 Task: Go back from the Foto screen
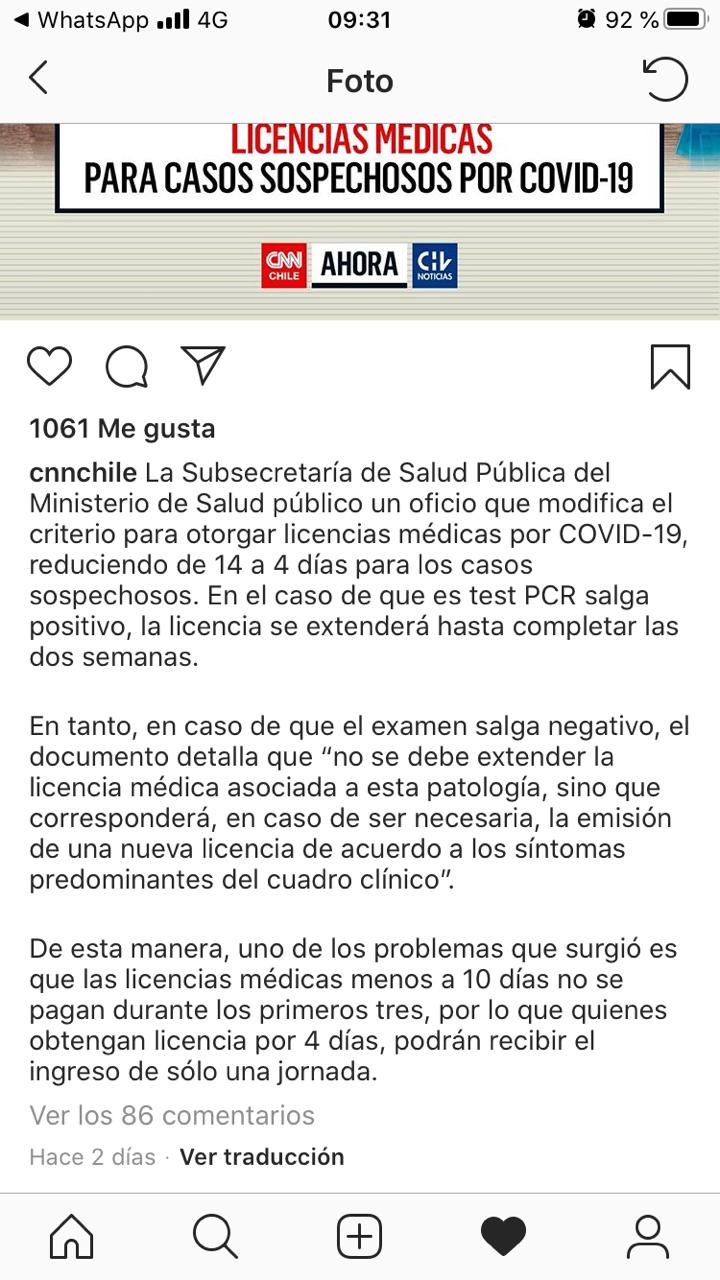pyautogui.click(x=38, y=78)
